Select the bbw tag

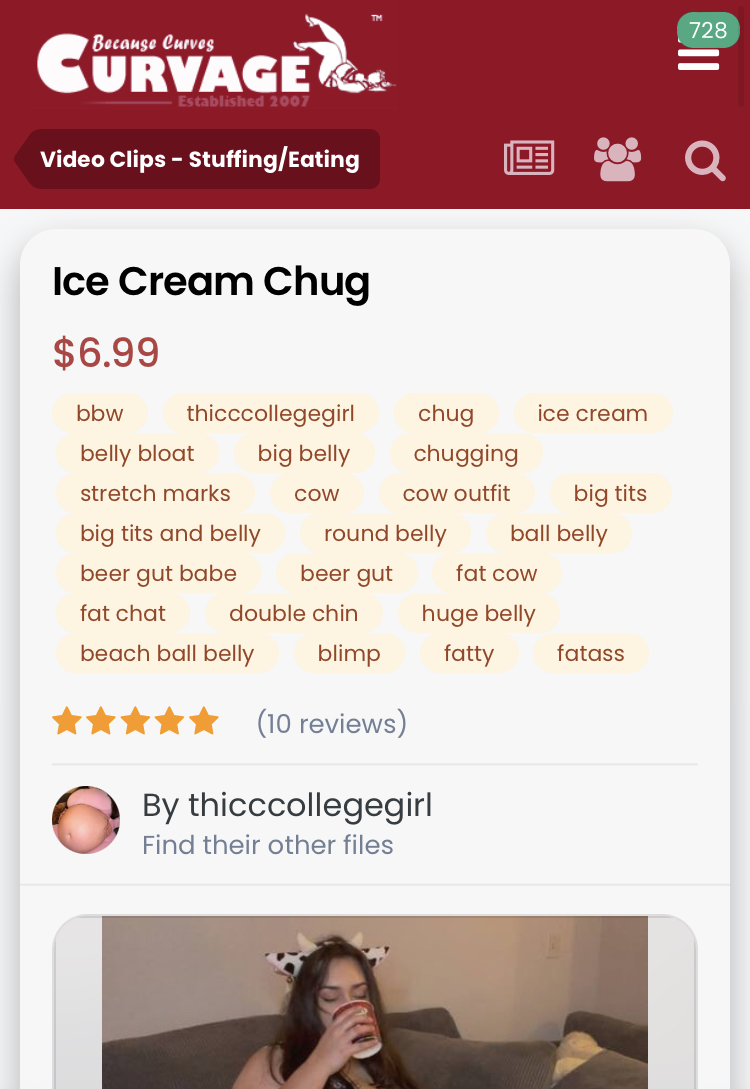click(x=100, y=413)
